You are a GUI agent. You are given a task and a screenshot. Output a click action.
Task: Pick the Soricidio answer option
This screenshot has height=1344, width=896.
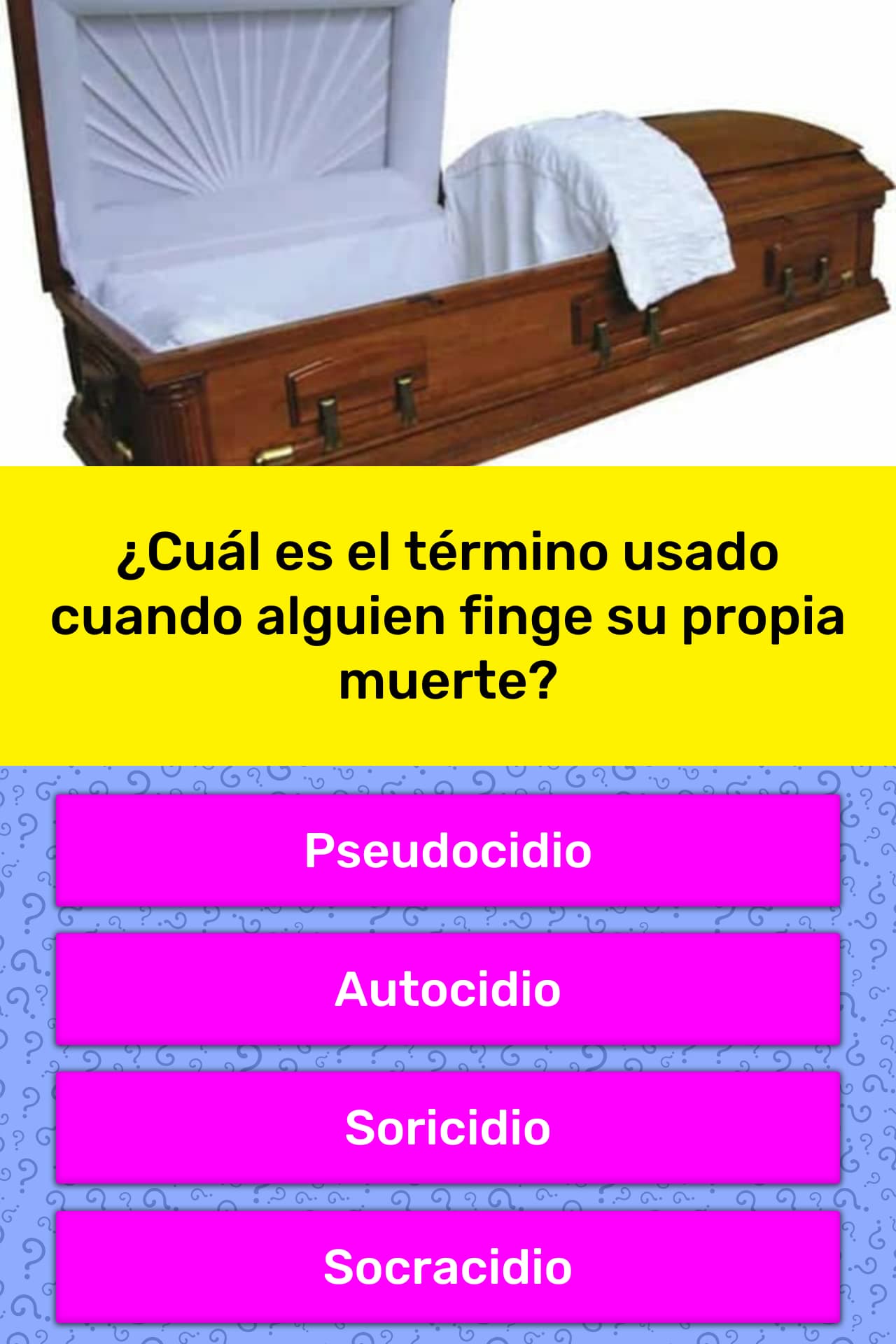click(x=448, y=1128)
